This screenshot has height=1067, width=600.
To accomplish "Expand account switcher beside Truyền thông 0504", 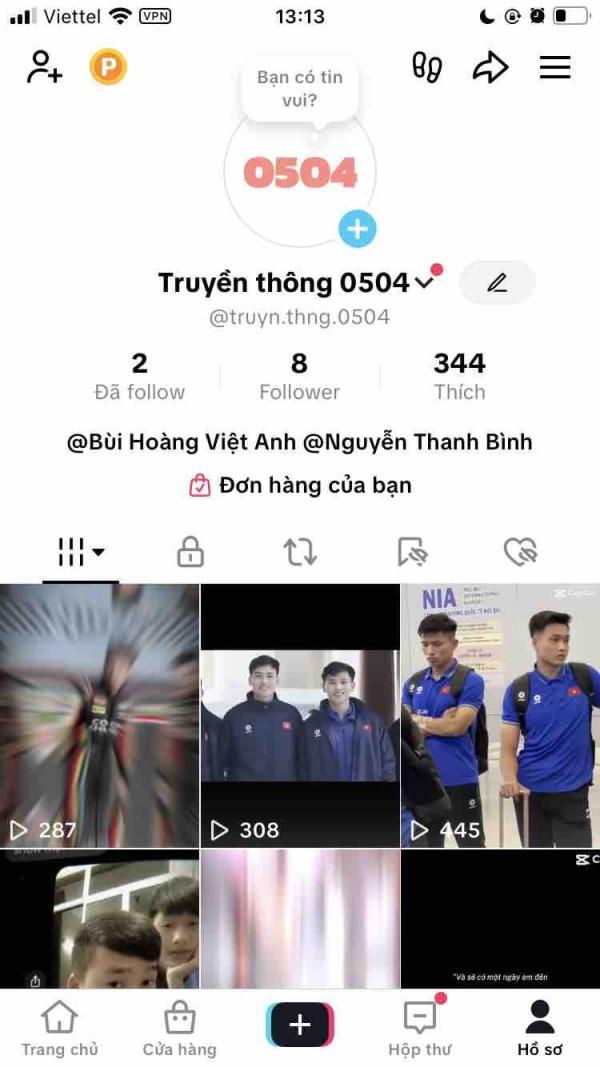I will coord(424,284).
